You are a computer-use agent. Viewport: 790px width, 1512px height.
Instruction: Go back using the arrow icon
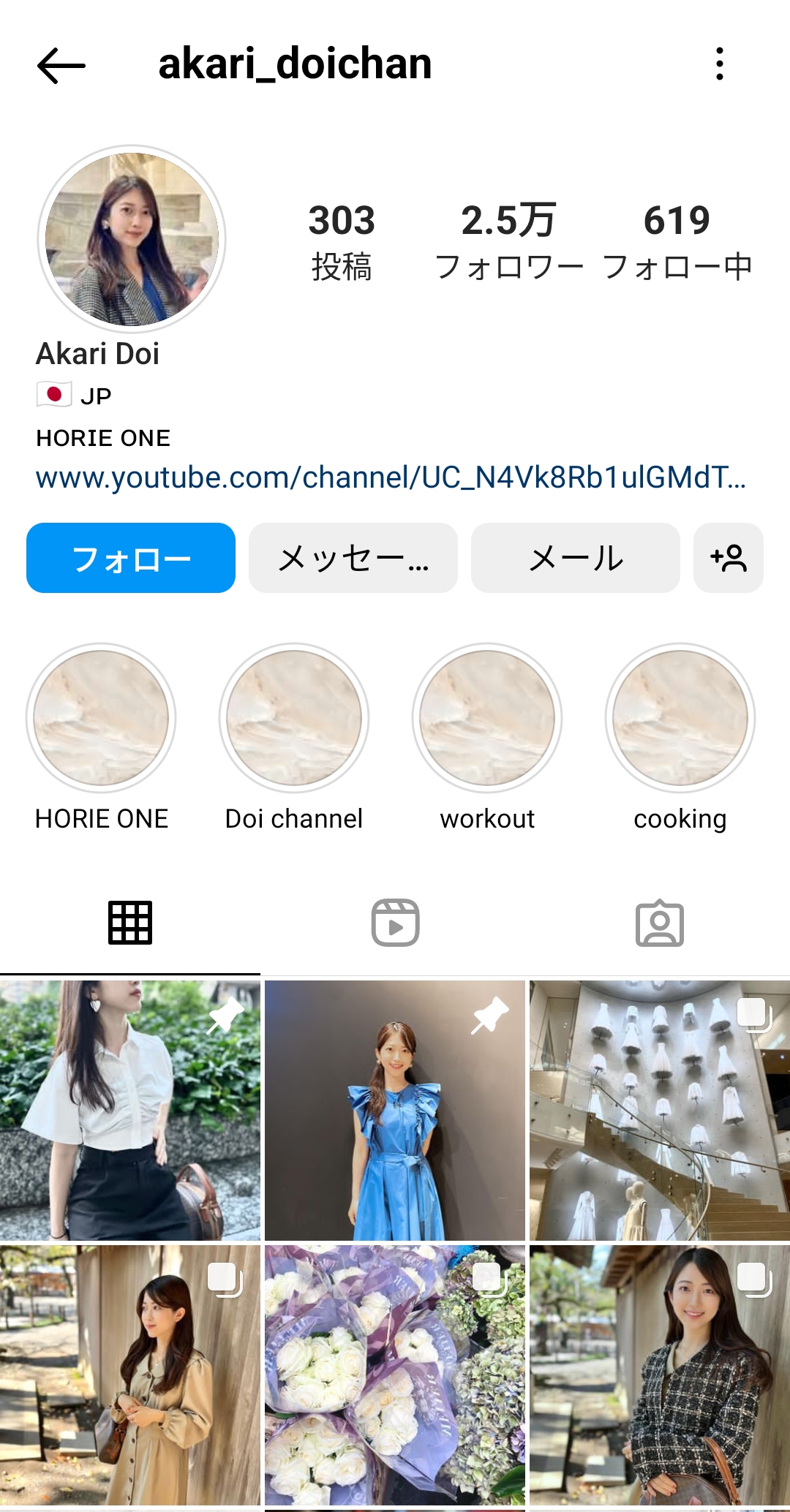coord(61,65)
